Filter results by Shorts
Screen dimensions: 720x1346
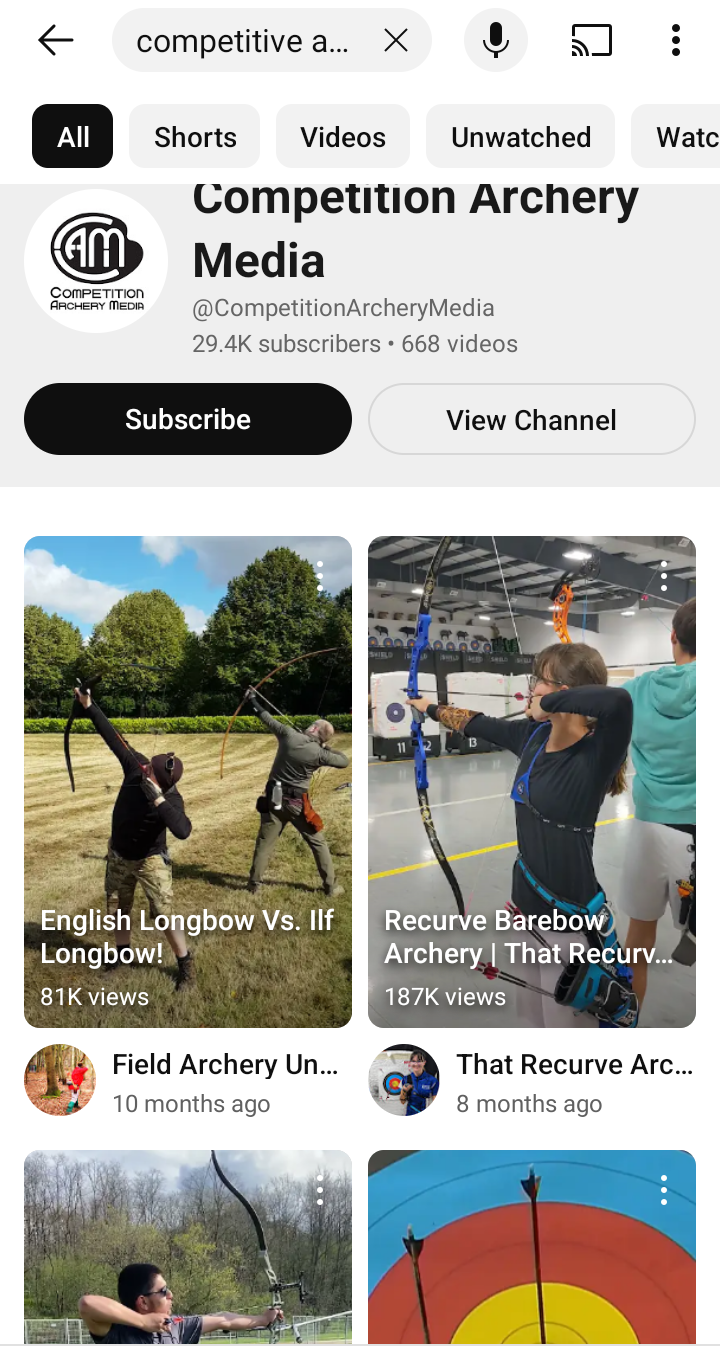(195, 137)
